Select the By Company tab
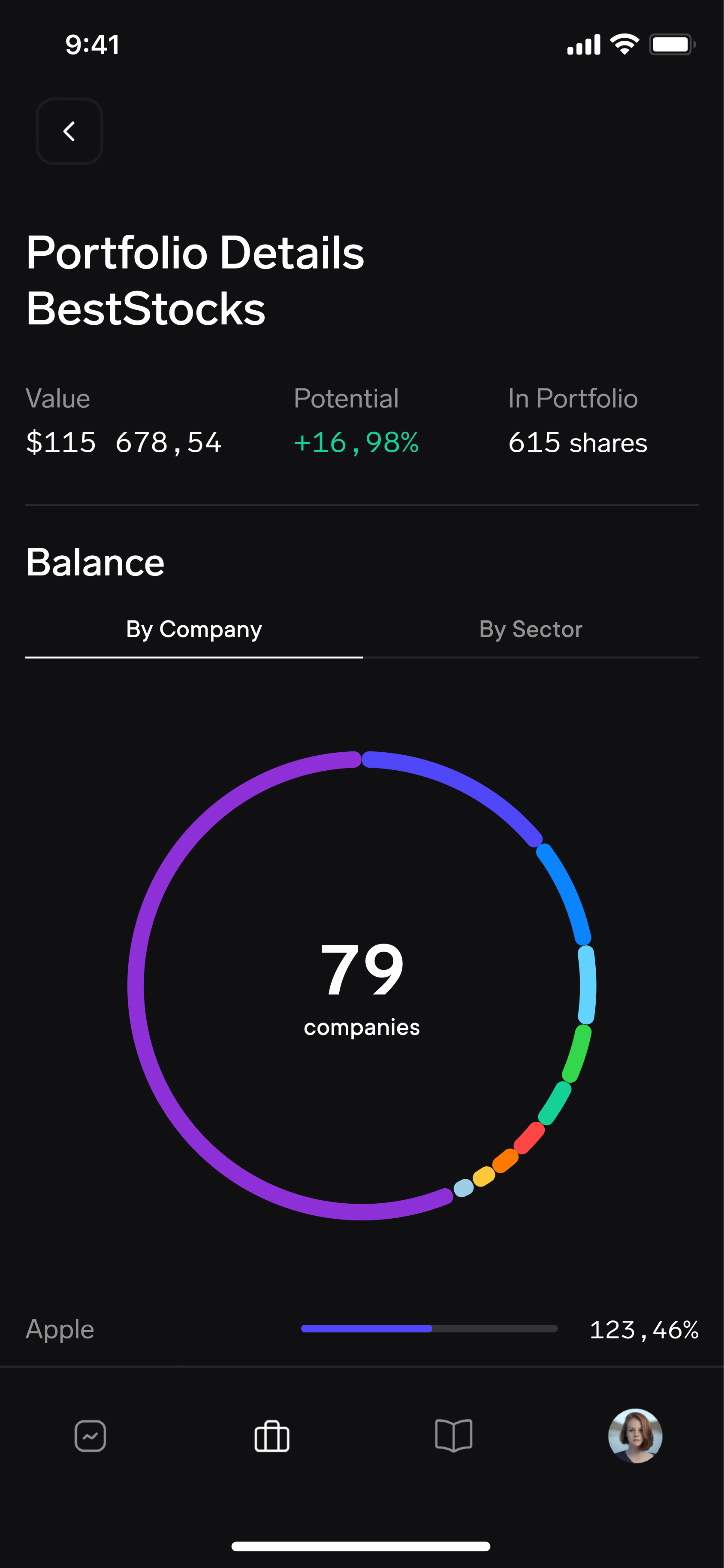The image size is (724, 1568). 193,630
